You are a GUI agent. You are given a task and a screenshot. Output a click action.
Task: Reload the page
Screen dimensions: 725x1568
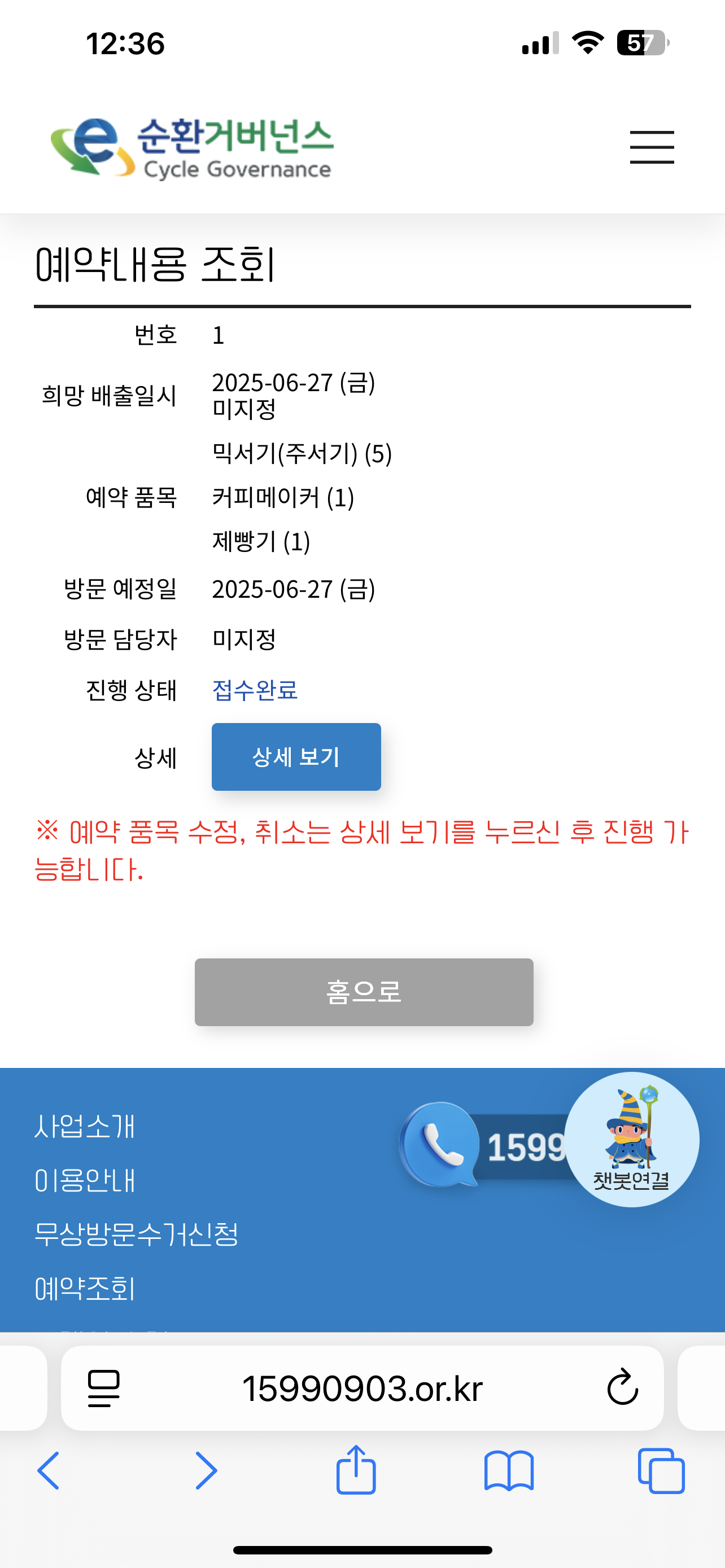pyautogui.click(x=622, y=1388)
